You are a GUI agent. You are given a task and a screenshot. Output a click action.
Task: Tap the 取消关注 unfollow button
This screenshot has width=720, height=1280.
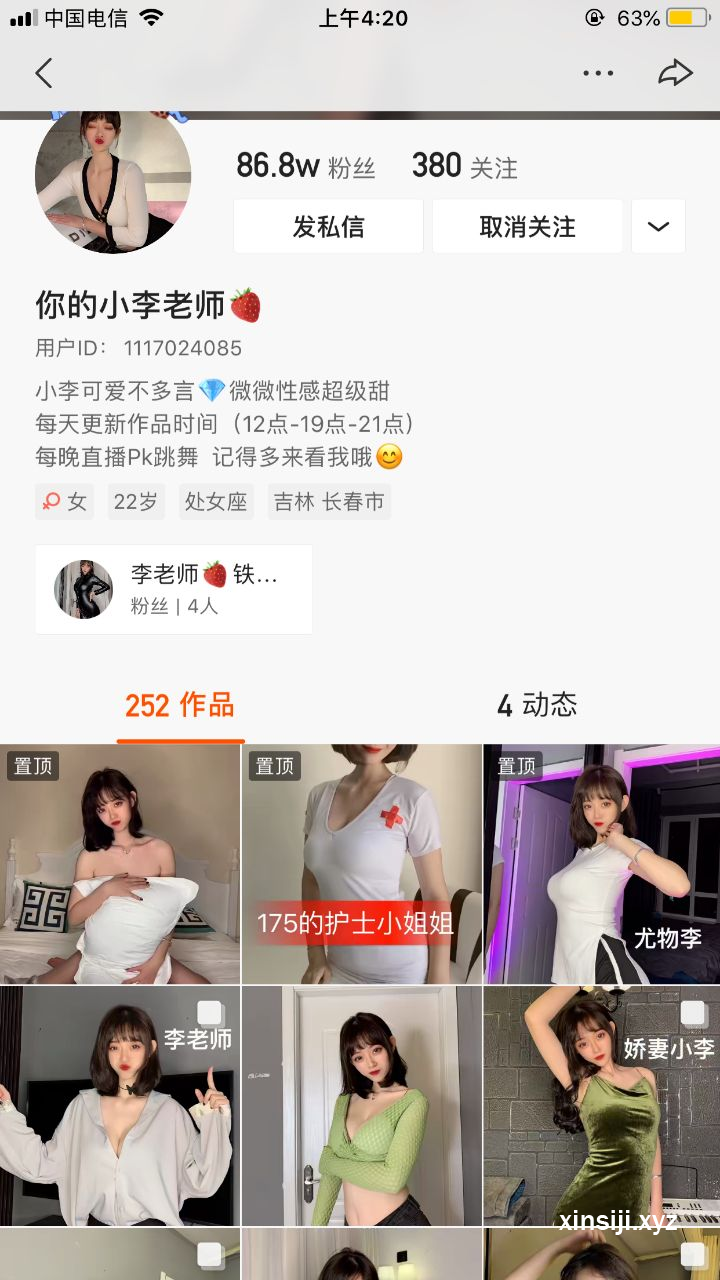point(527,226)
